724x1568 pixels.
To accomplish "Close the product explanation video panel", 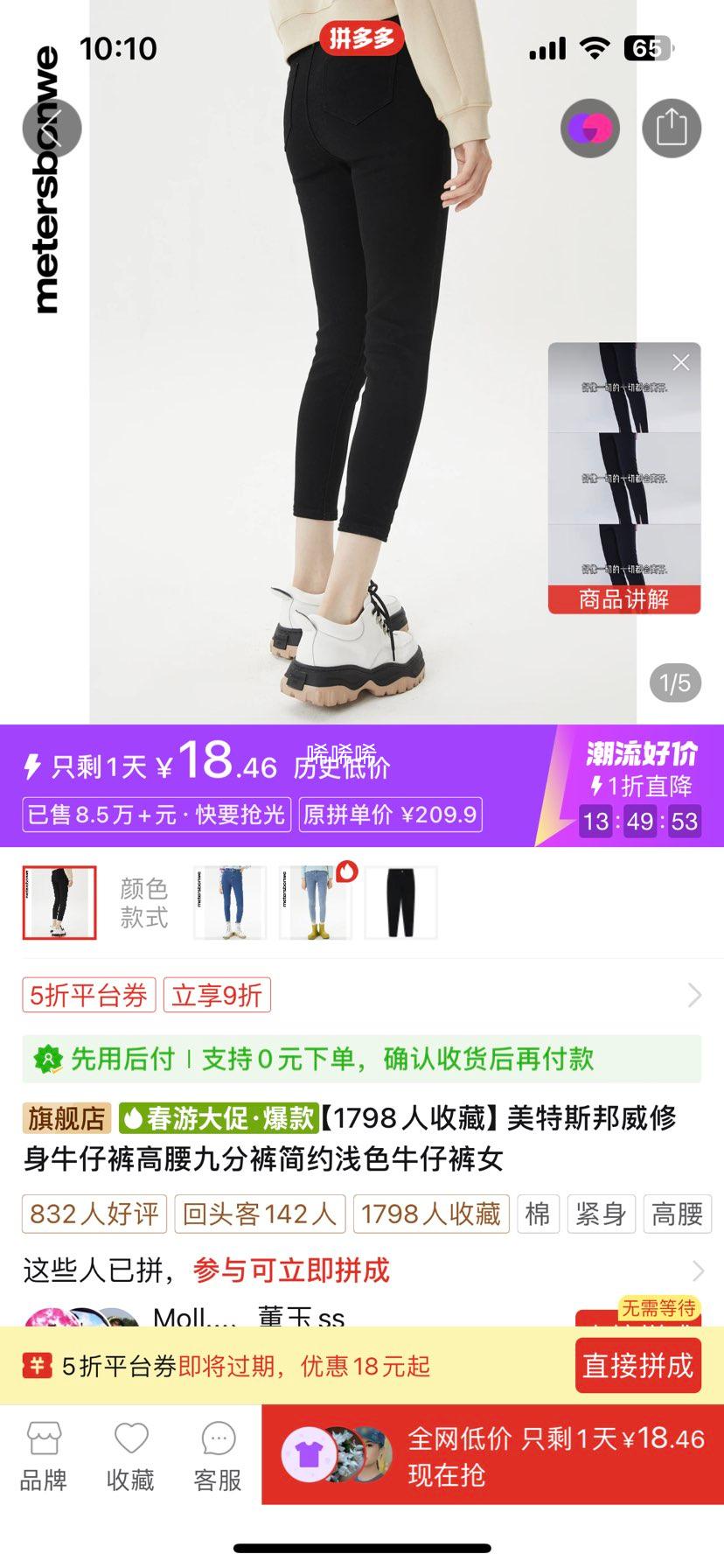I will pyautogui.click(x=679, y=361).
